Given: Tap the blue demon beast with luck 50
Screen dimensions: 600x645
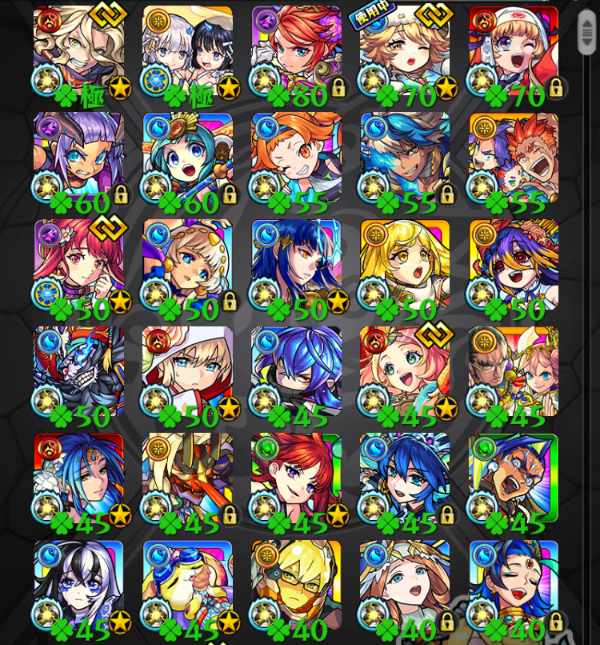Looking at the screenshot, I should (79, 373).
